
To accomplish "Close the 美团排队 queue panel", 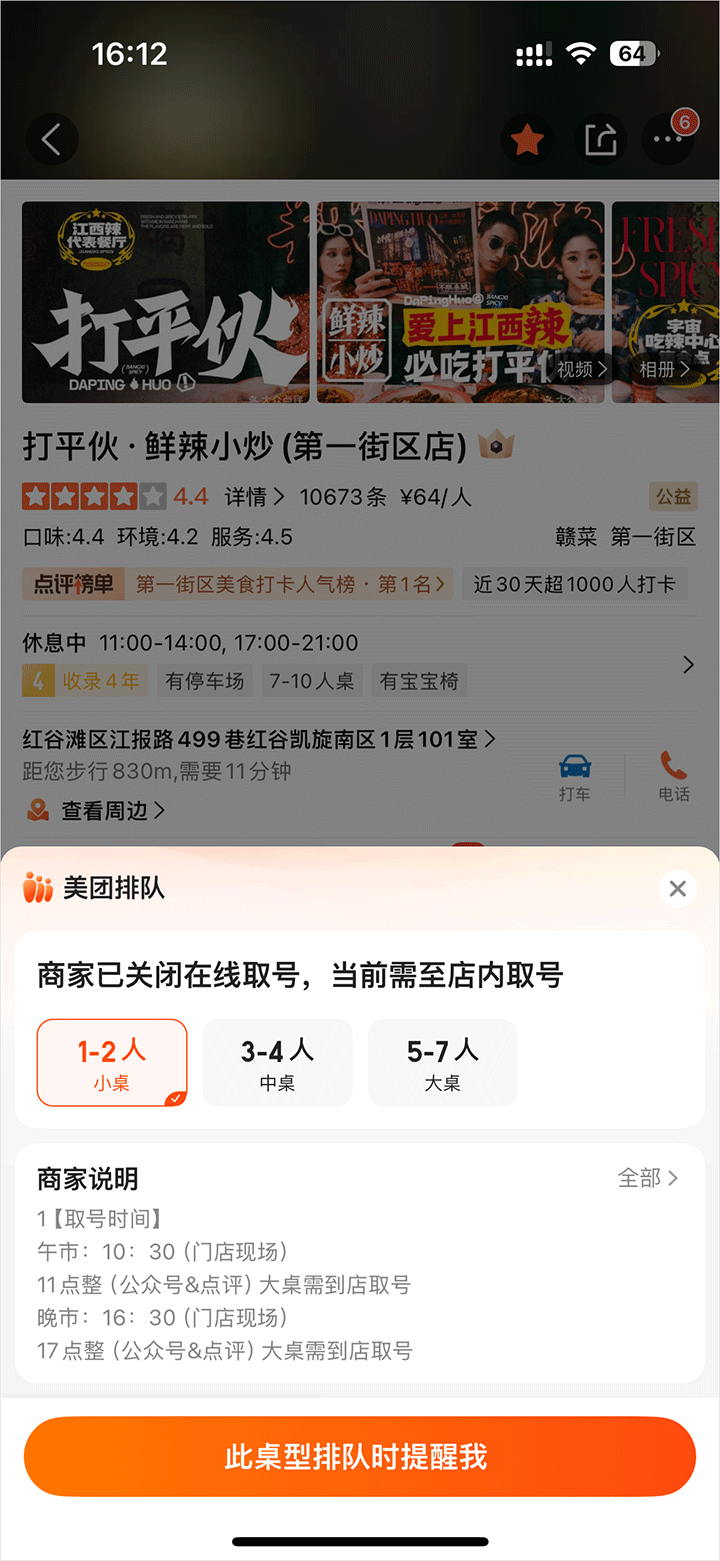I will [677, 888].
